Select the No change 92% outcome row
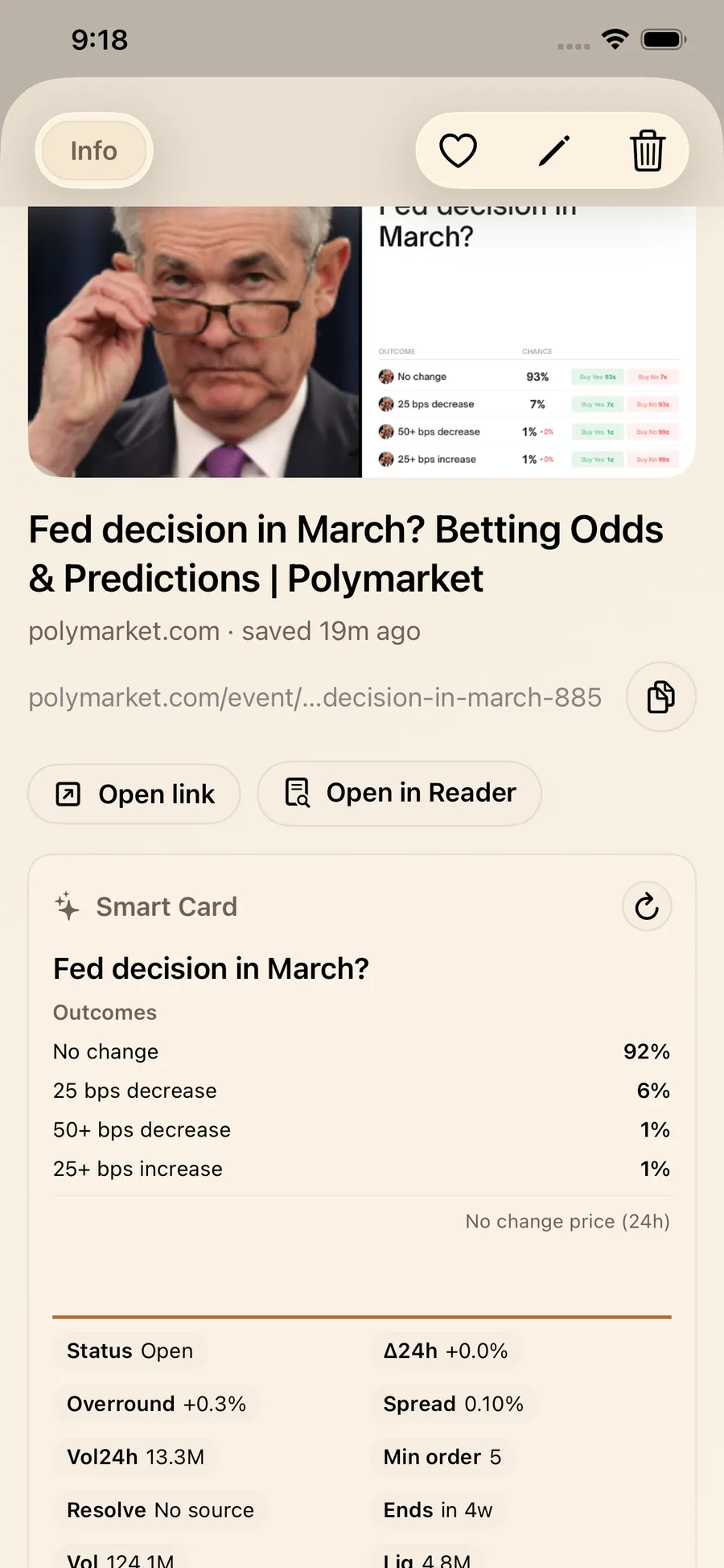 361,1051
